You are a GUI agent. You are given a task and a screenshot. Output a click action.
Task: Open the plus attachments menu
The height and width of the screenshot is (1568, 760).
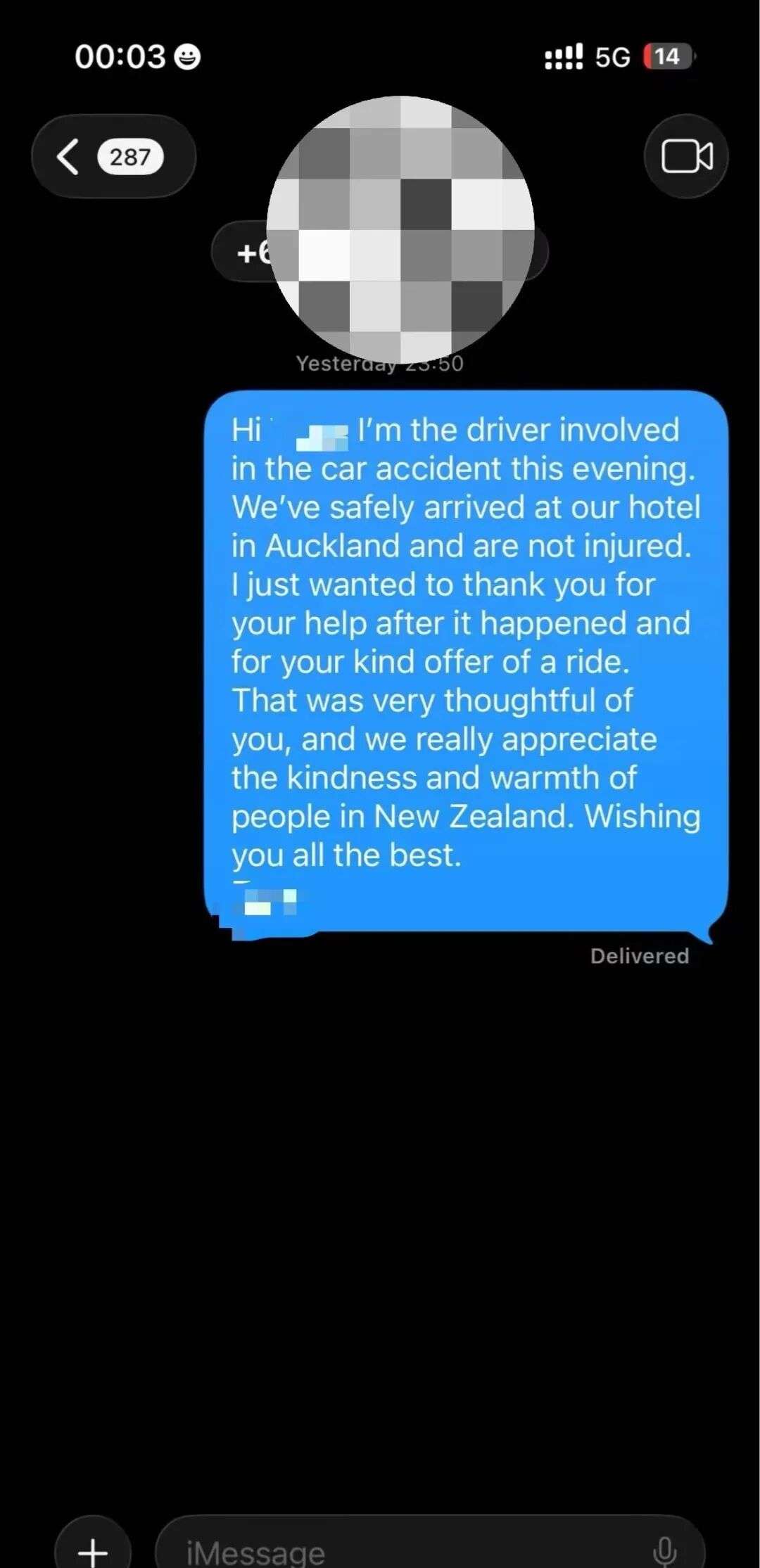tap(93, 1549)
